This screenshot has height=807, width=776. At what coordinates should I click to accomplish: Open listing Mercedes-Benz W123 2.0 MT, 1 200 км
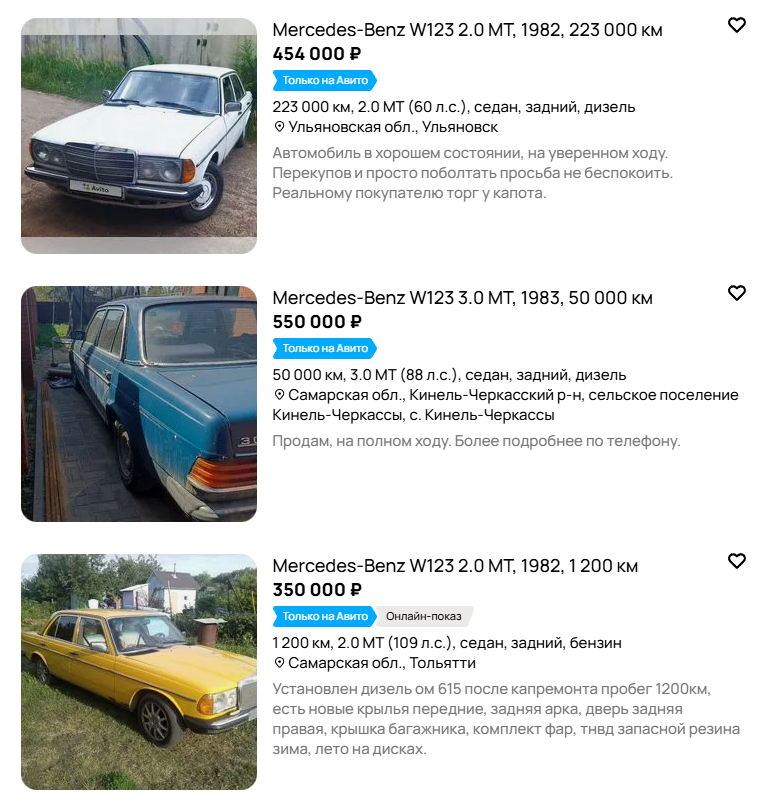[x=455, y=566]
